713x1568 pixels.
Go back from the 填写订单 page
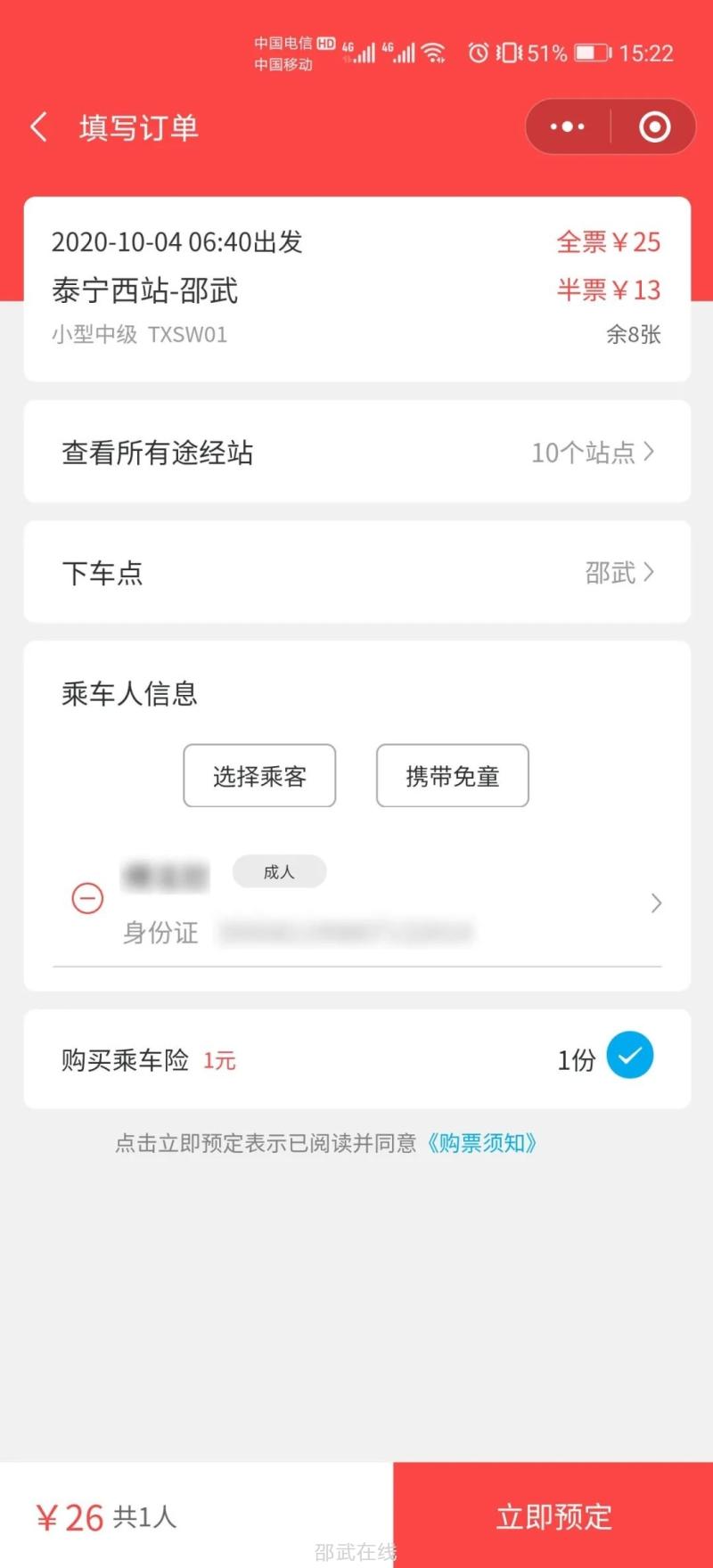tap(39, 127)
